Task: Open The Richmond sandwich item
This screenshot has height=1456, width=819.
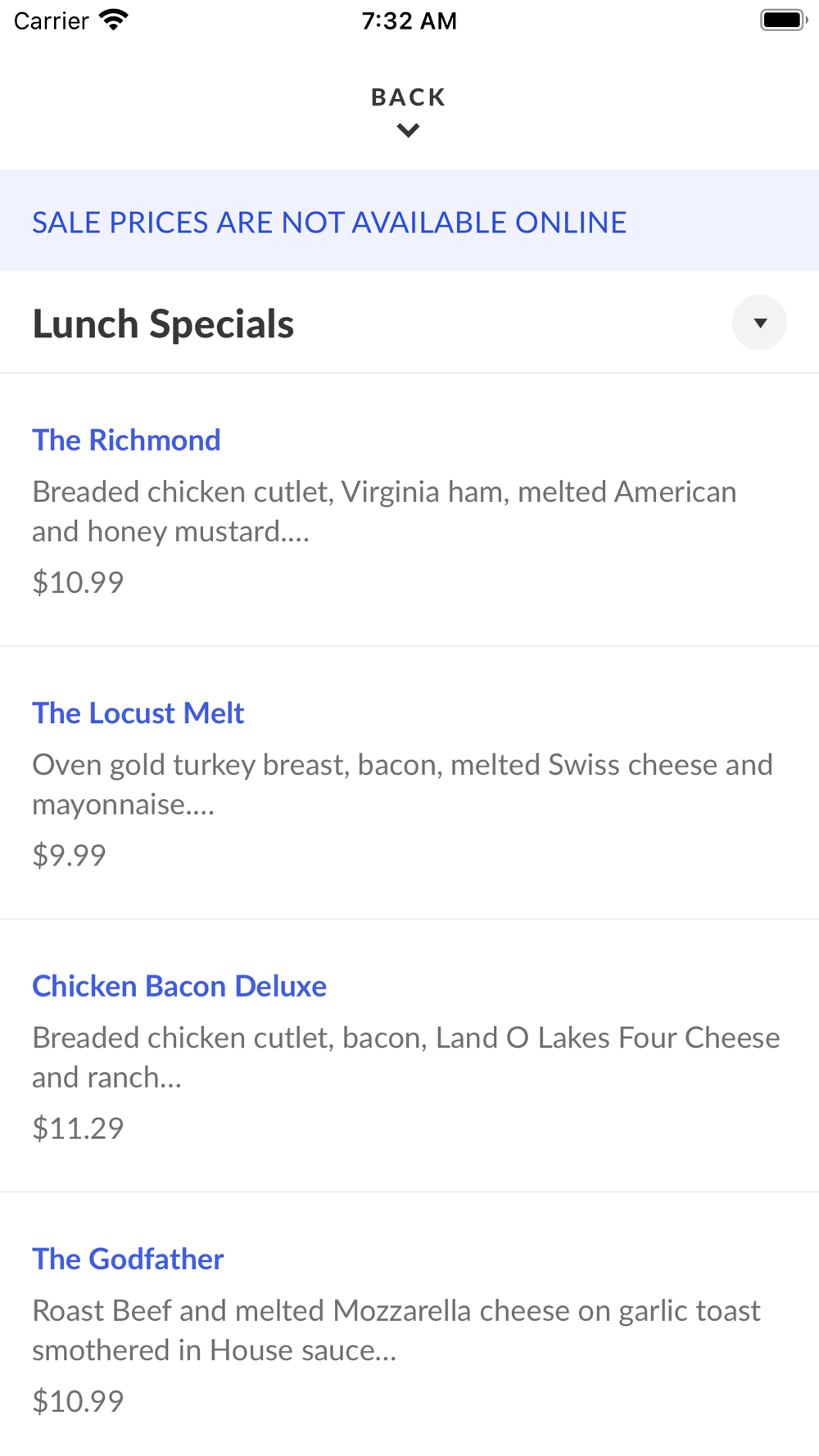Action: (x=127, y=441)
